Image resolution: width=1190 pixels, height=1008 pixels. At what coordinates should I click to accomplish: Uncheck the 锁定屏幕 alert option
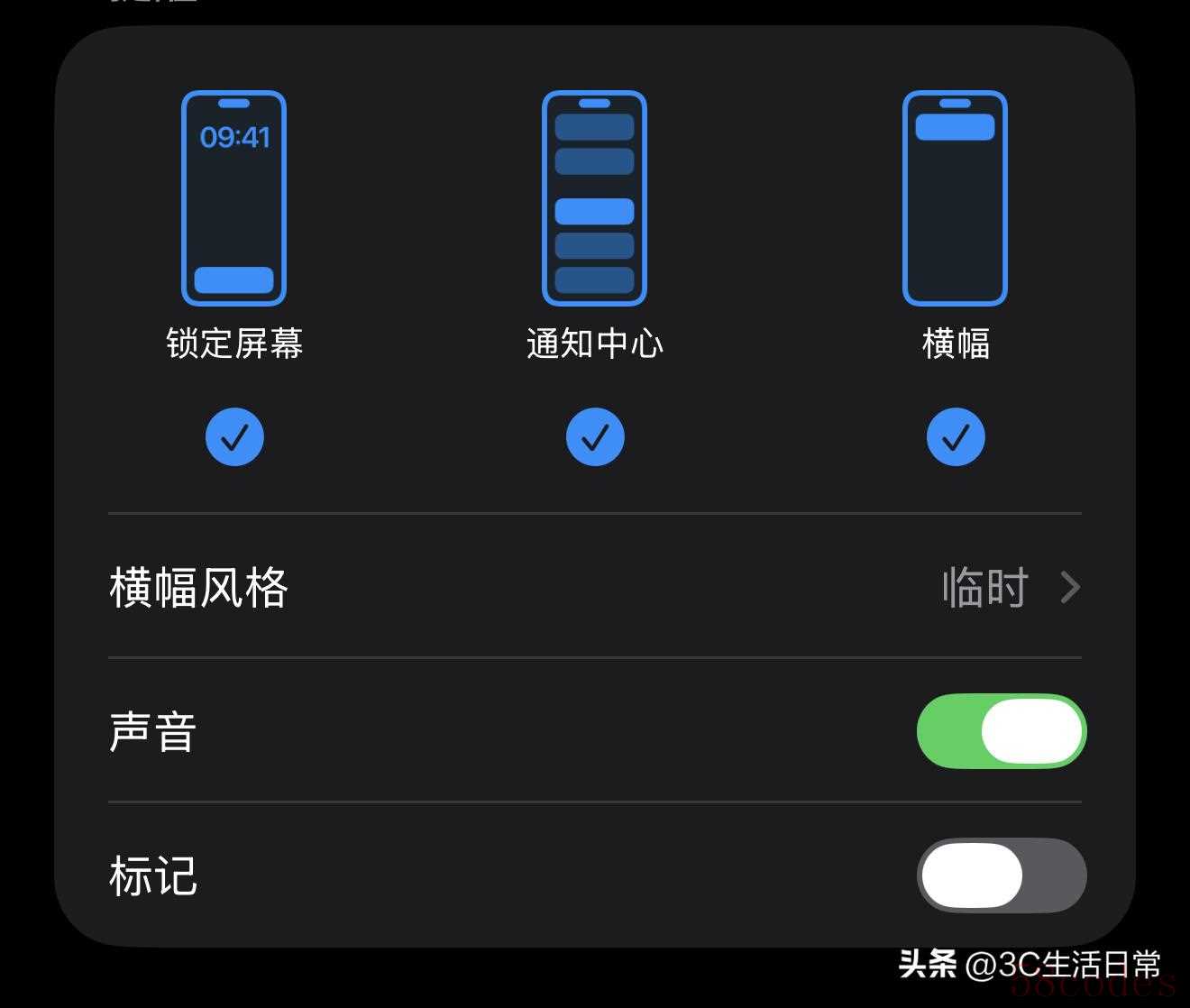coord(234,437)
